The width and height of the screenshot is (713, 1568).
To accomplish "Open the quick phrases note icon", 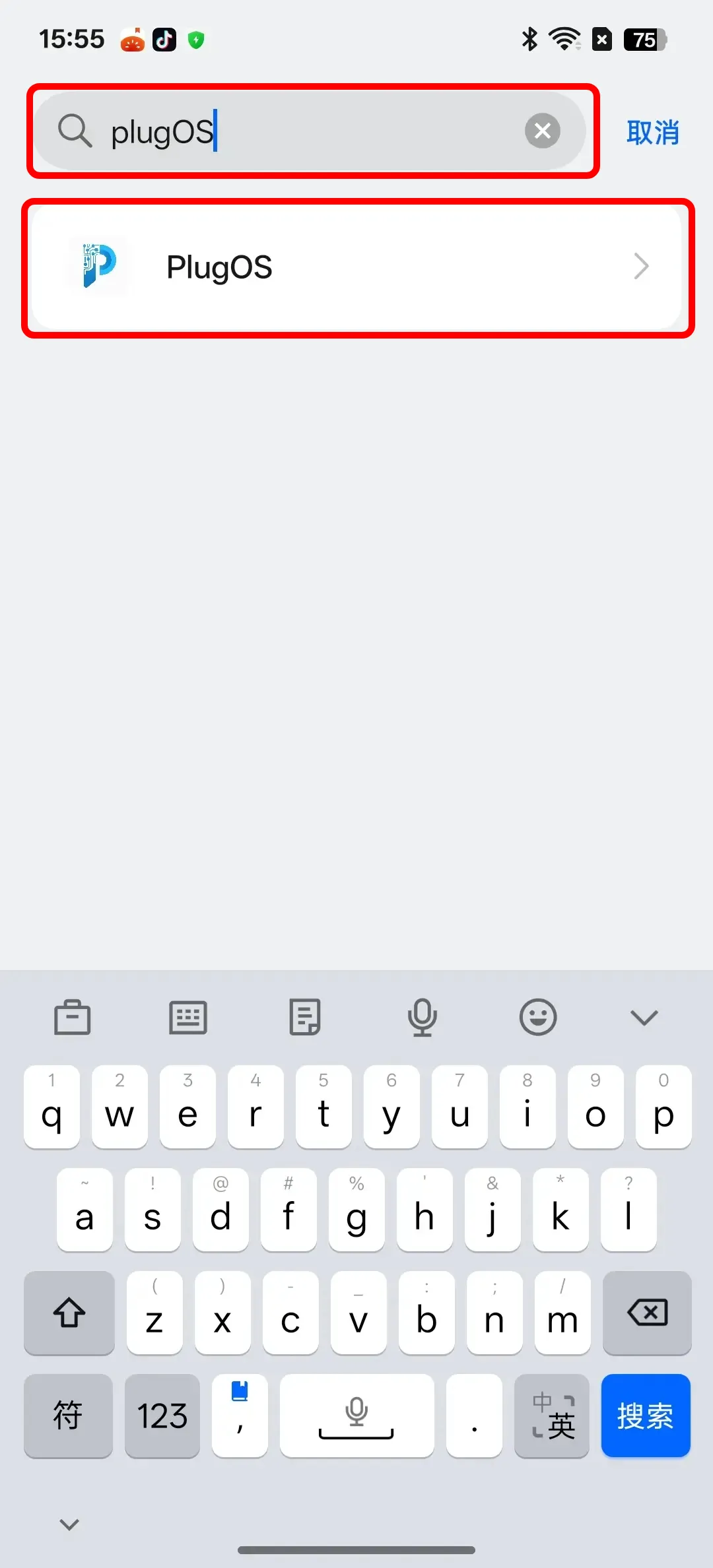I will (x=305, y=1017).
